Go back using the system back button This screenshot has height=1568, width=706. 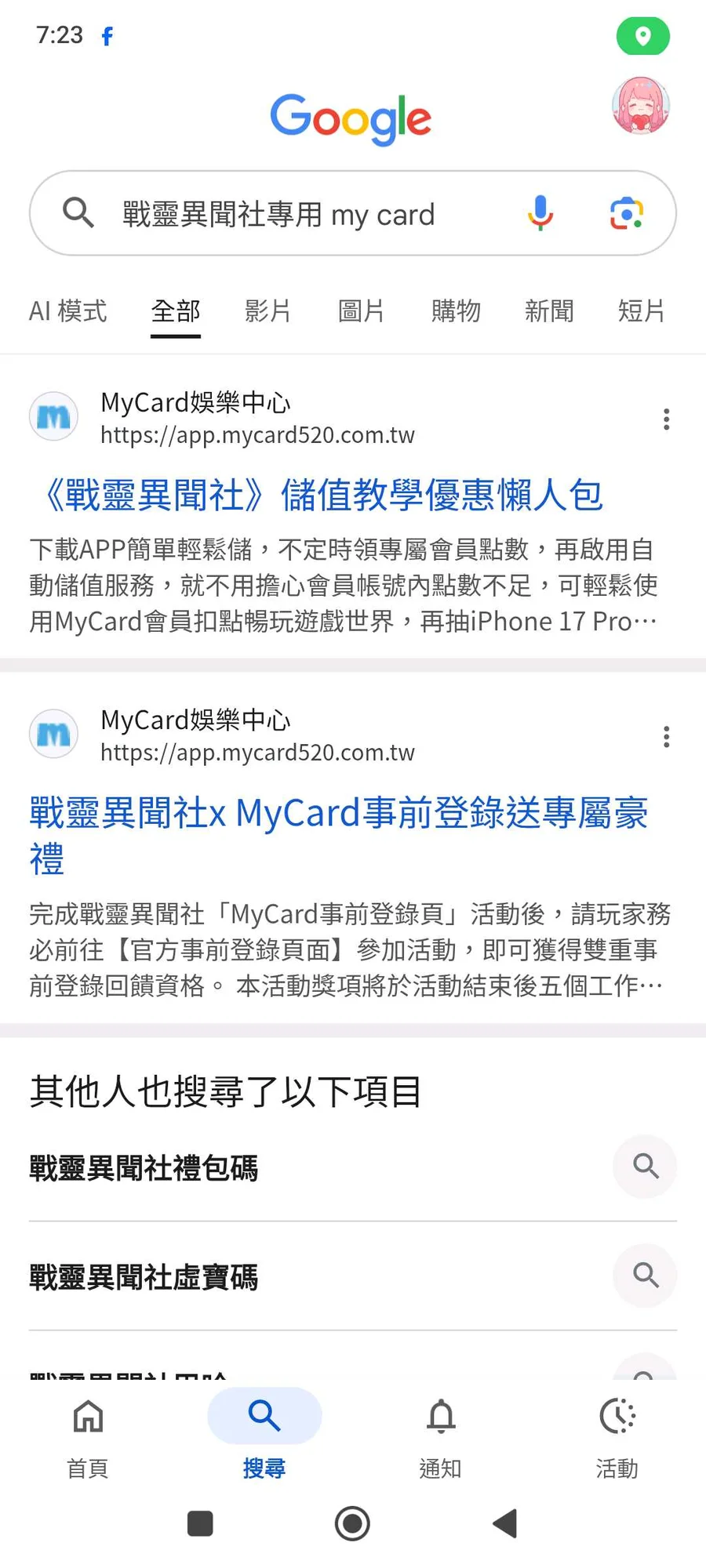pyautogui.click(x=505, y=1523)
